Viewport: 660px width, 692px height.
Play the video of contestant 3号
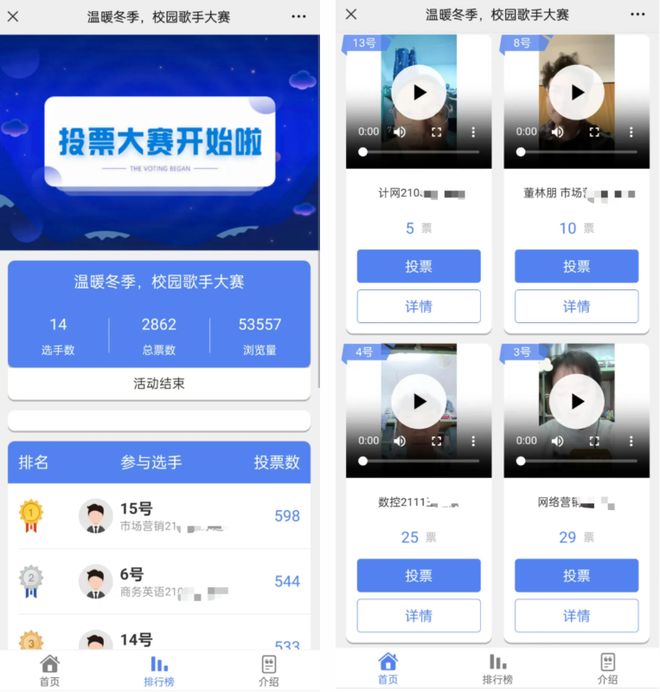pyautogui.click(x=576, y=401)
